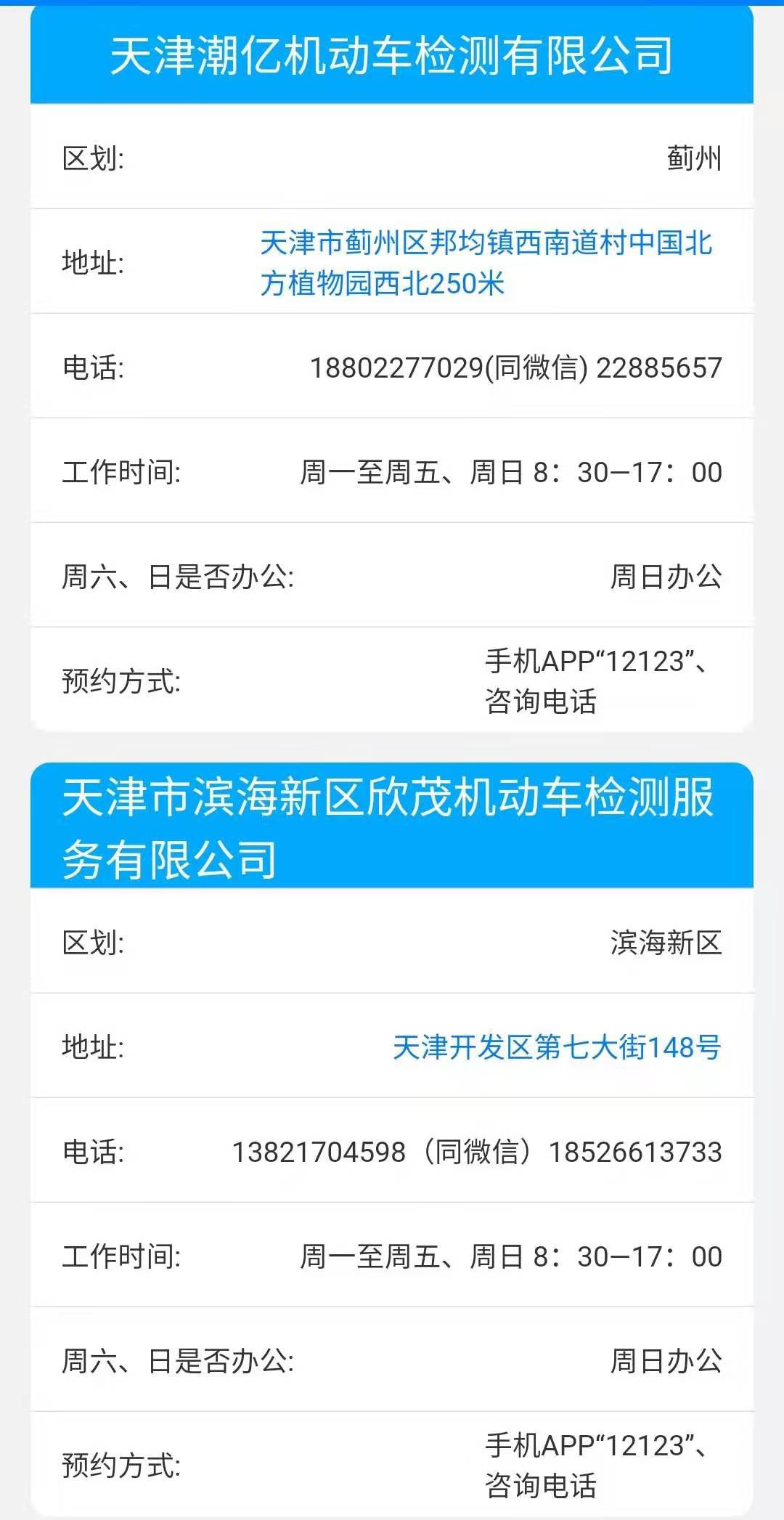
Task: Open address link for 天津潮亿机动车检测有限公司
Action: (x=486, y=263)
